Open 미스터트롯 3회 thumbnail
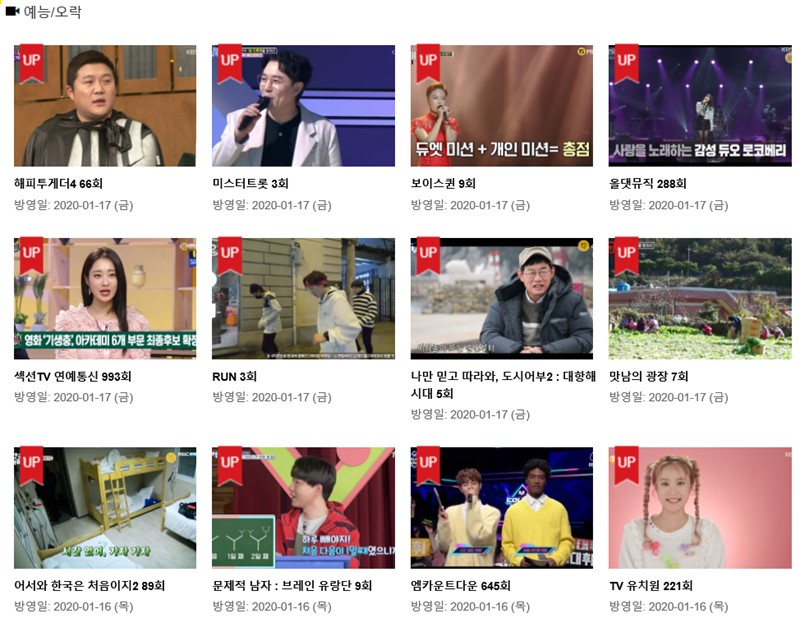The width and height of the screenshot is (800, 627). 303,105
